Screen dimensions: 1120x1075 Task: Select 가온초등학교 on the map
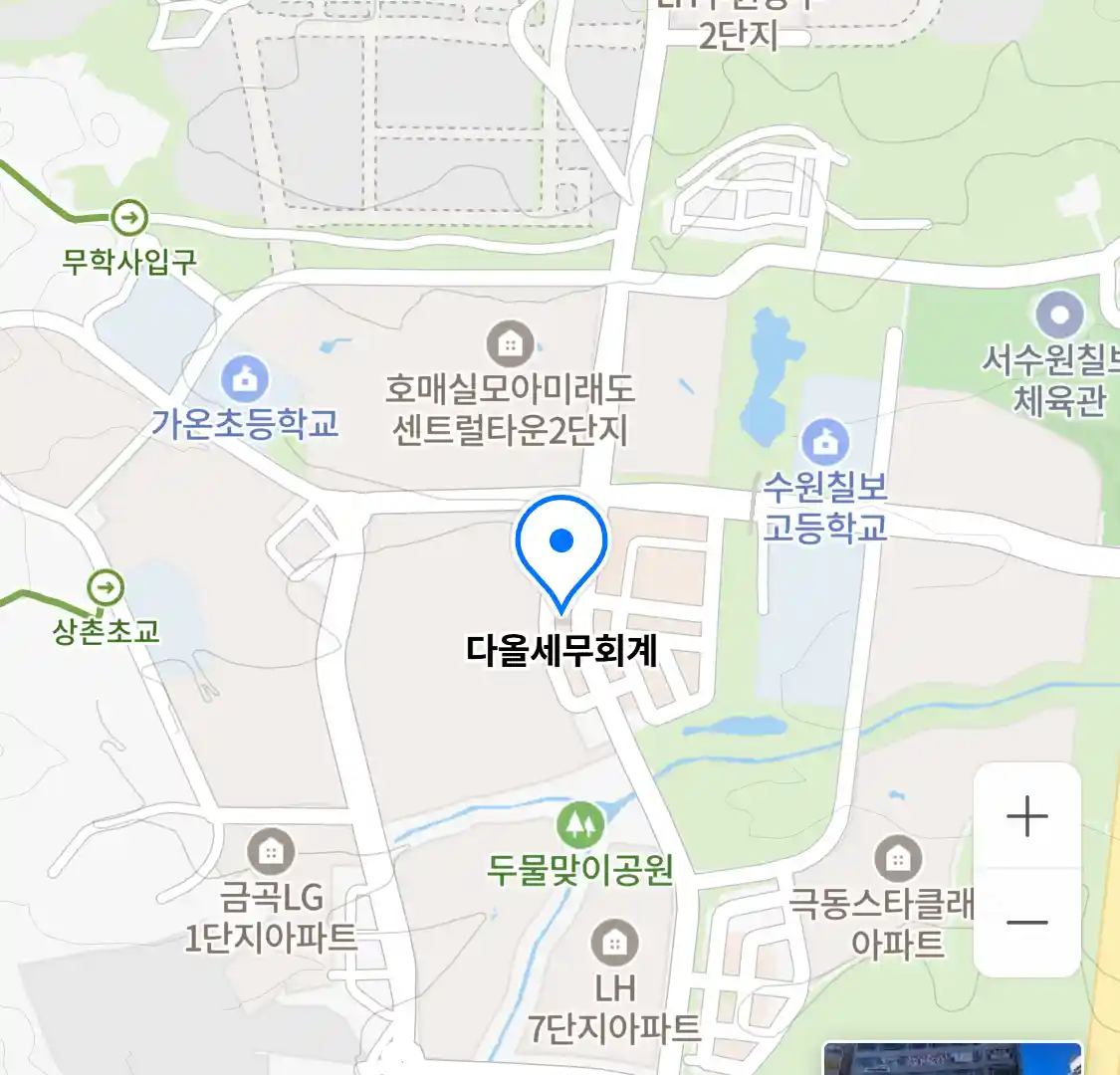[x=244, y=378]
